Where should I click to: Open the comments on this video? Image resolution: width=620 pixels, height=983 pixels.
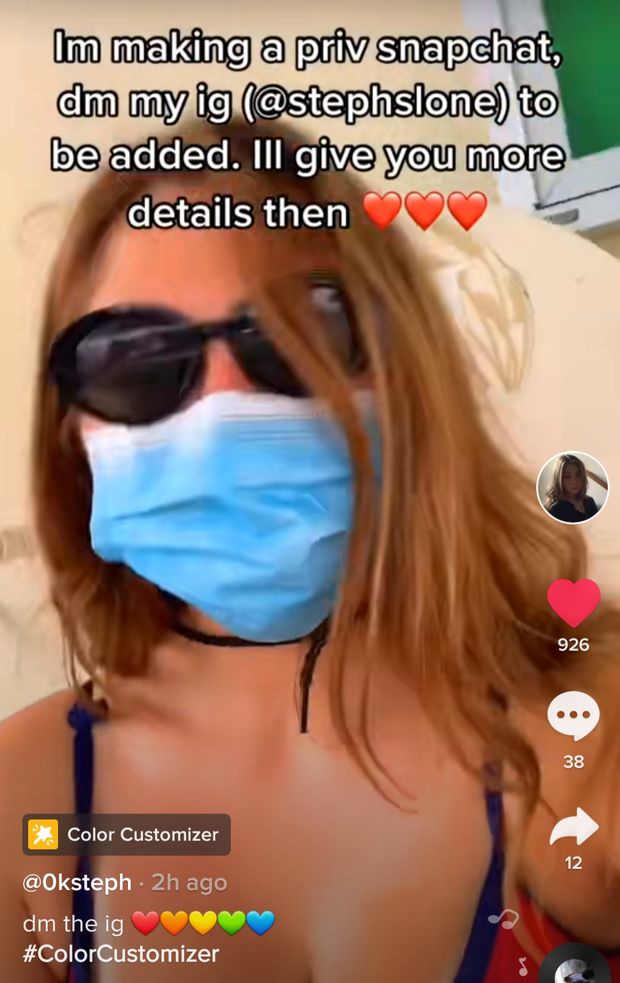click(573, 716)
